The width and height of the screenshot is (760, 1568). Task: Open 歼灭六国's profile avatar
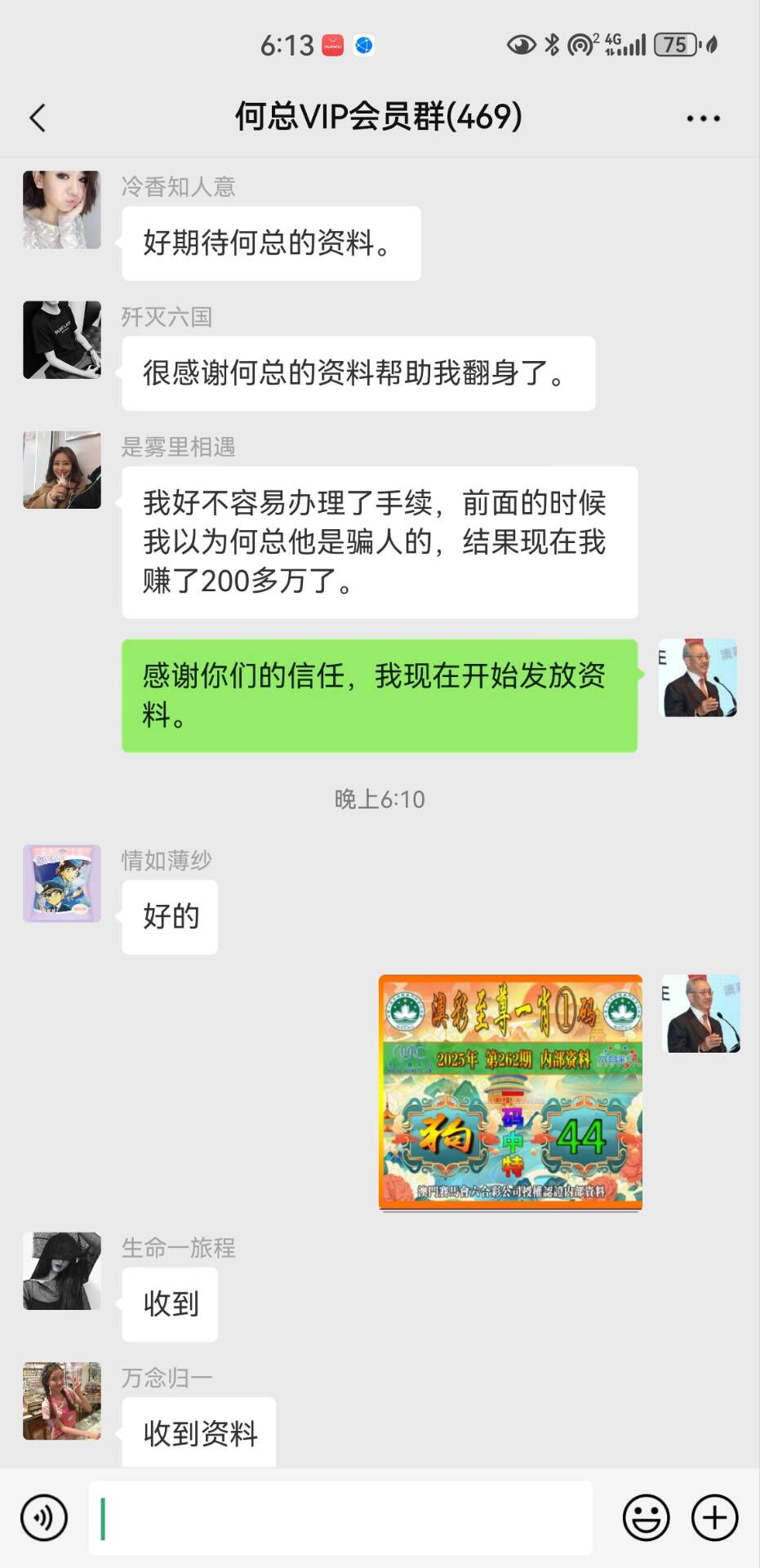pos(62,340)
